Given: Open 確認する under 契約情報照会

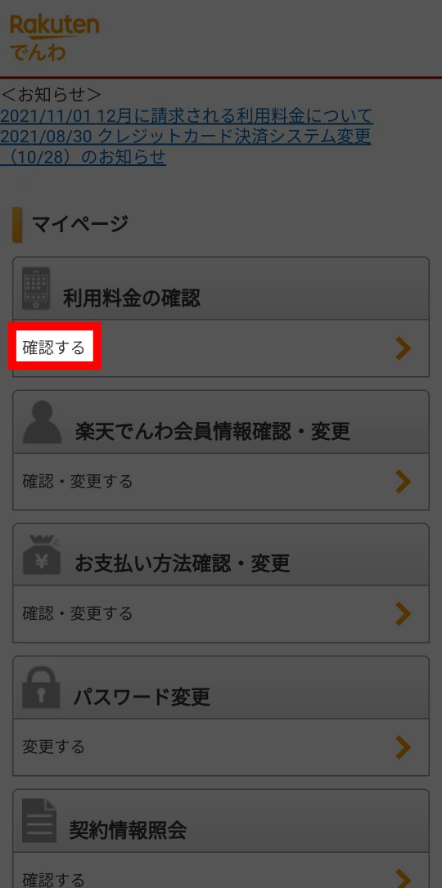Looking at the screenshot, I should (221, 872).
